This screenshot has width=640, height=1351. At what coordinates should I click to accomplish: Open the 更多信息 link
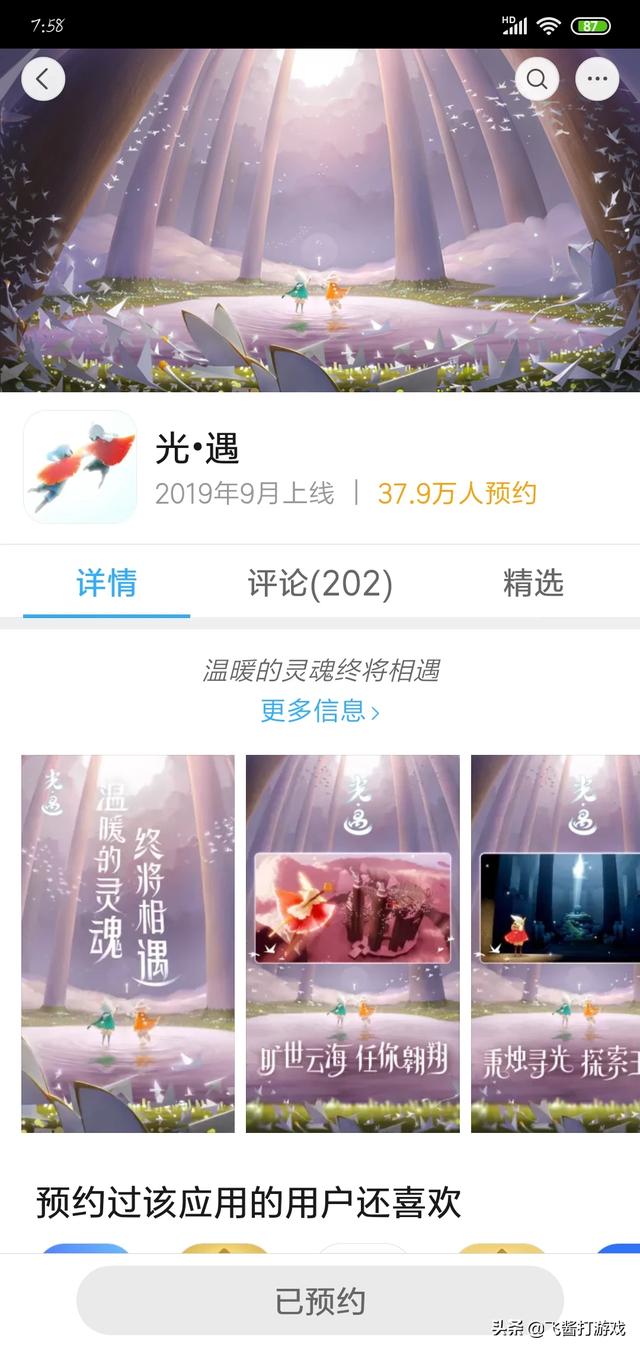pos(320,711)
